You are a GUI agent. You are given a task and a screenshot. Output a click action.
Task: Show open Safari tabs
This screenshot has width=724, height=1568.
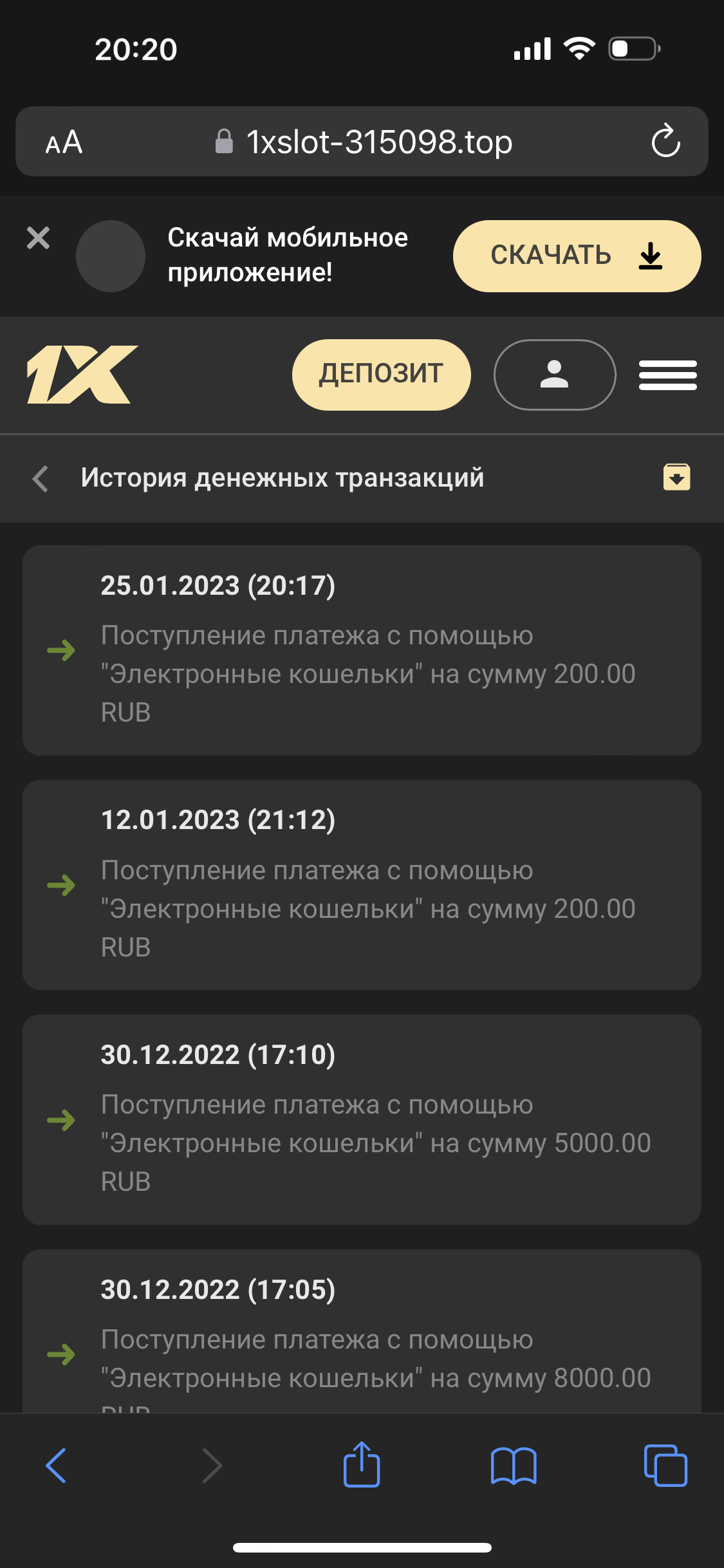(x=665, y=1466)
